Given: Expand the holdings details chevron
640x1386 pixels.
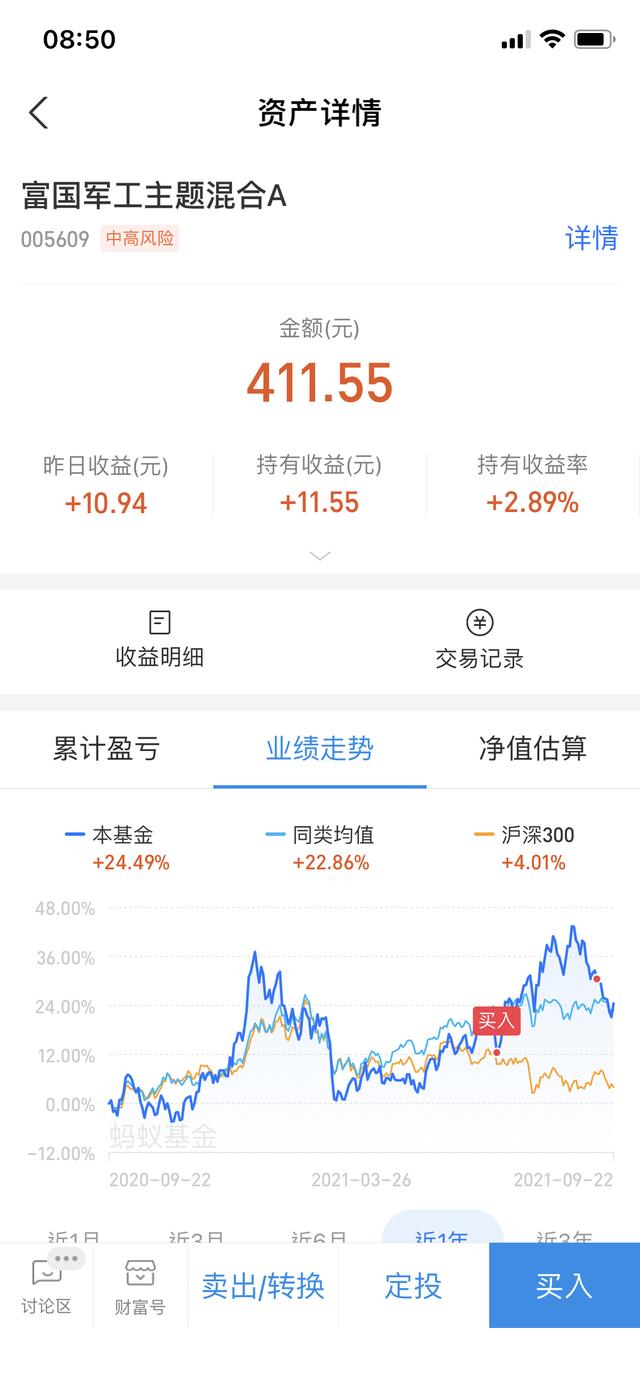Looking at the screenshot, I should [x=320, y=556].
